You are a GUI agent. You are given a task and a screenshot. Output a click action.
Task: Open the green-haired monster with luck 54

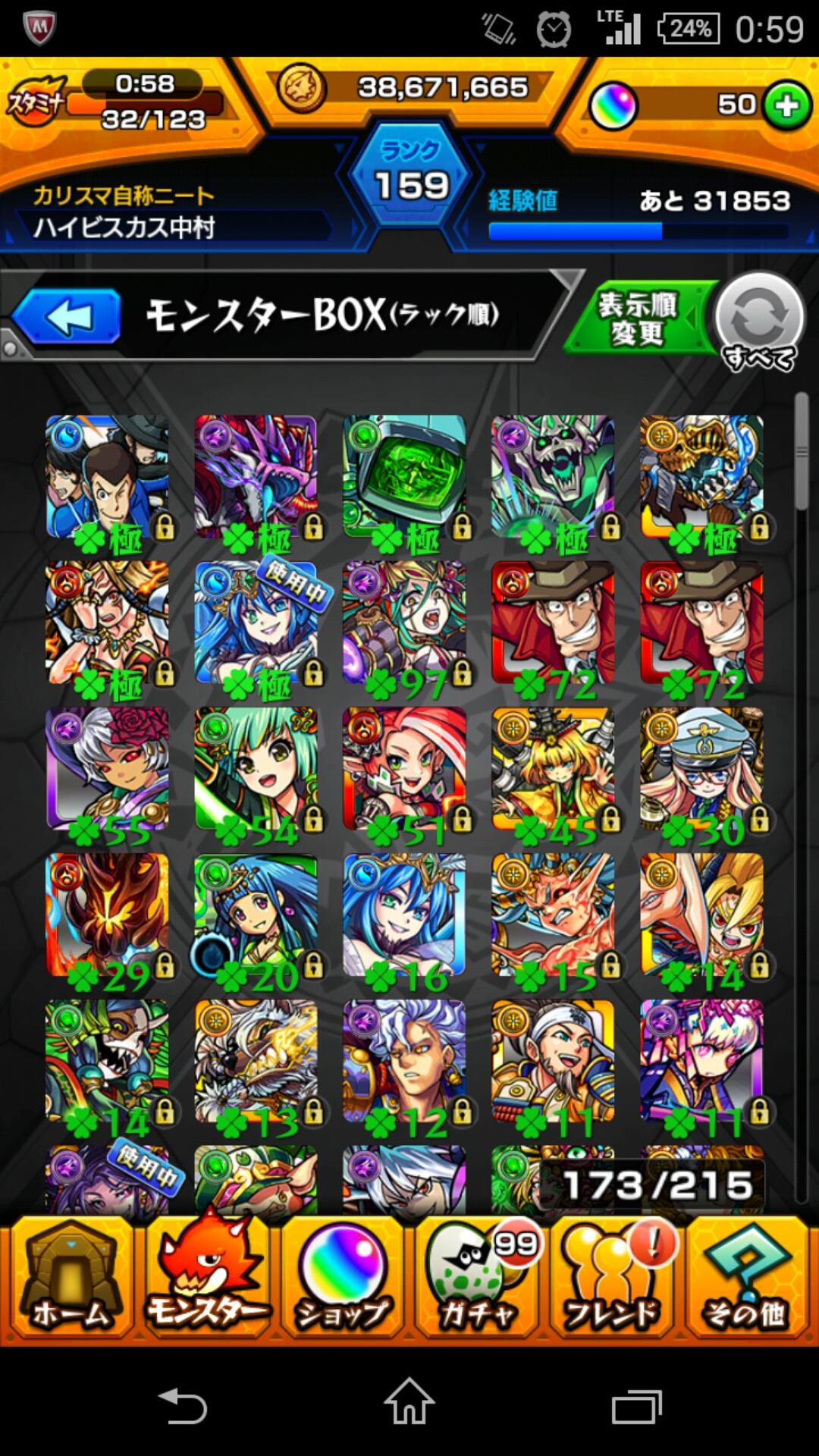coord(256,770)
